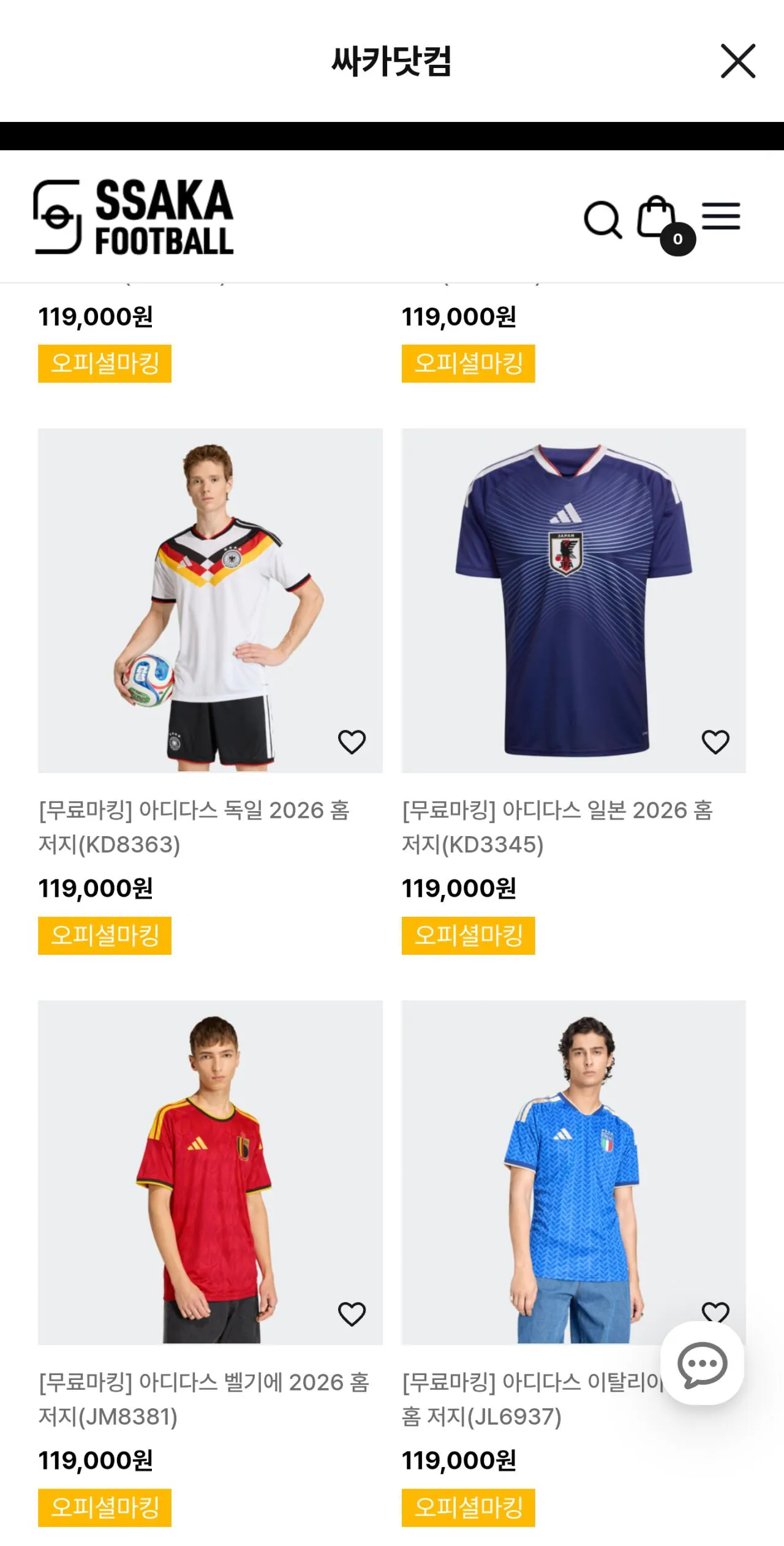
Task: Heart the Japan 2026 home jersey
Action: (715, 742)
